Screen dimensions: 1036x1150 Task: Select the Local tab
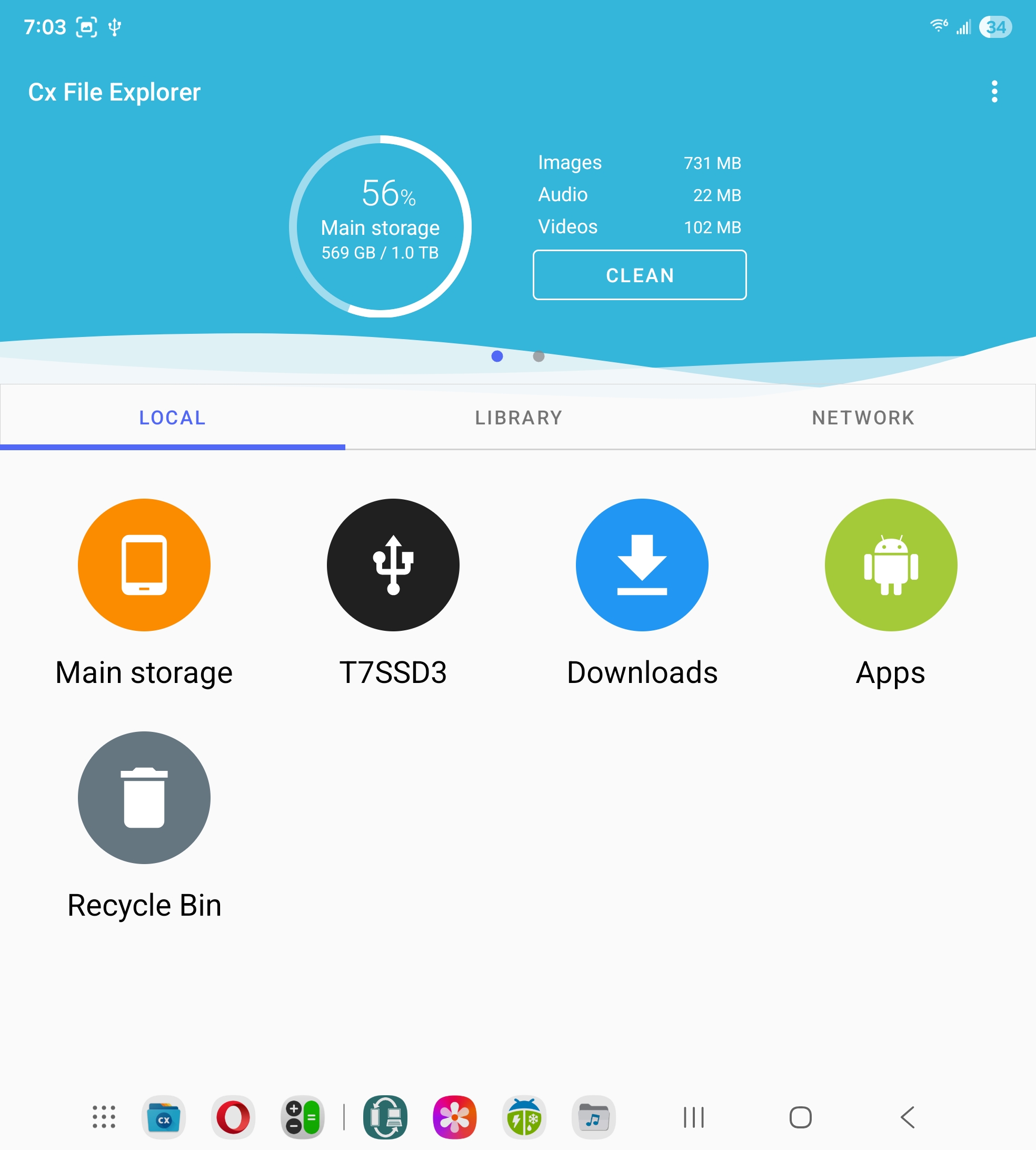point(173,418)
